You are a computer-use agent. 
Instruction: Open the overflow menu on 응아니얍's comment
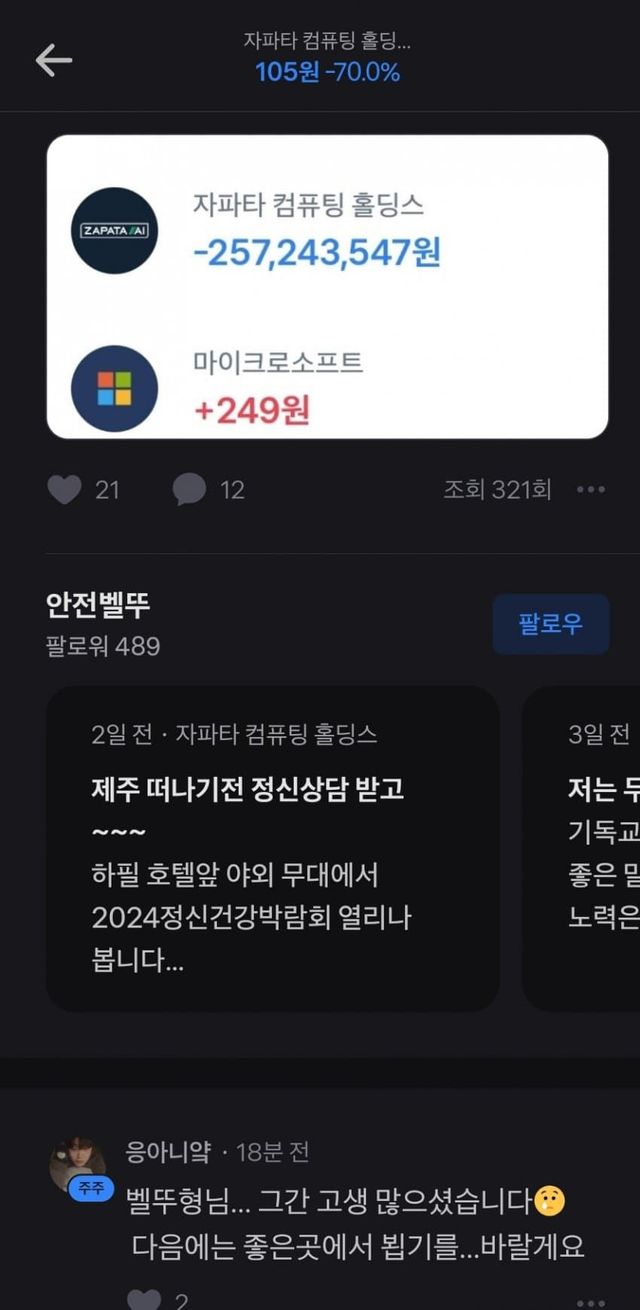(x=591, y=1304)
